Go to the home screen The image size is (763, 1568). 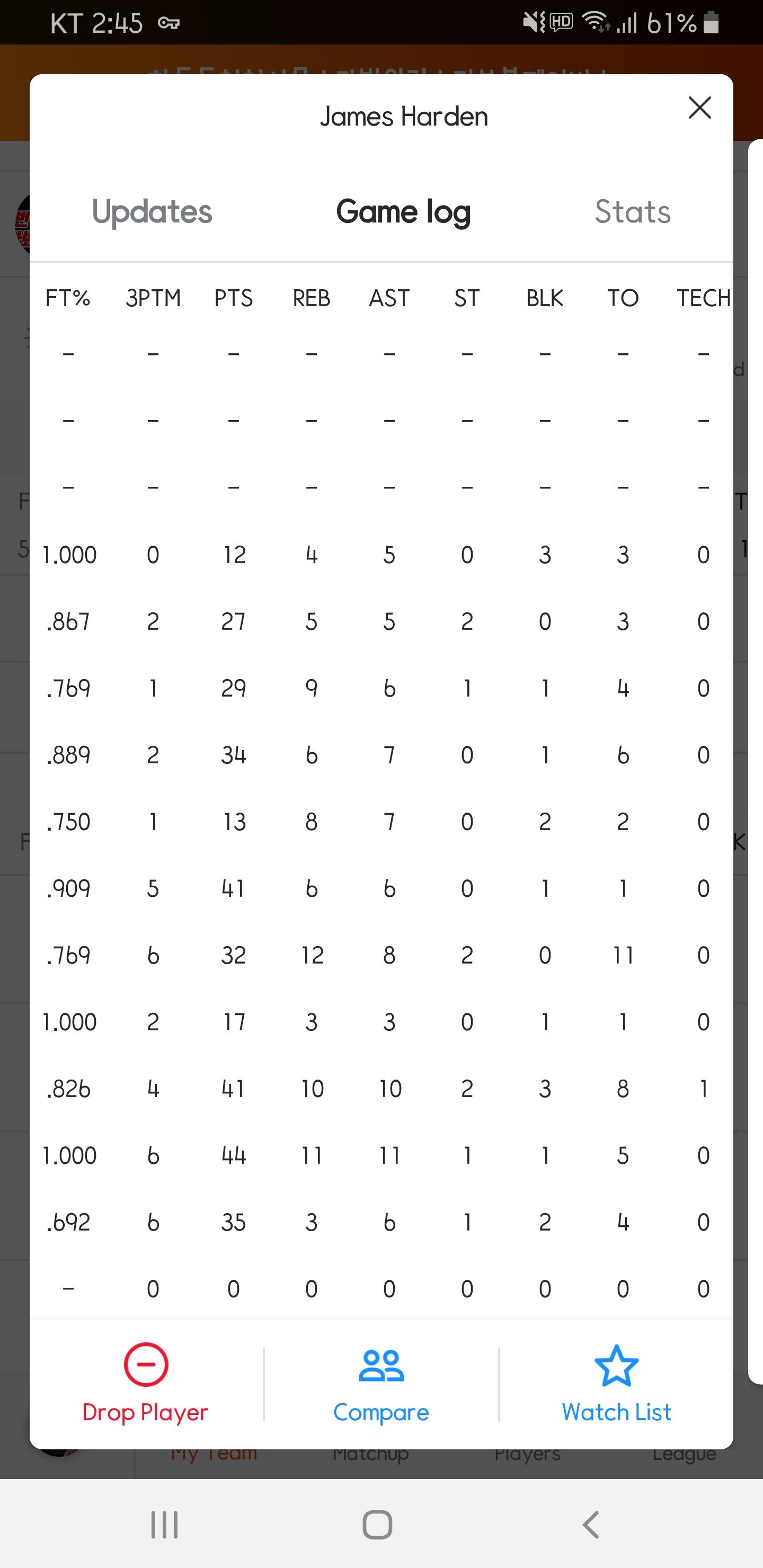coord(378,1524)
